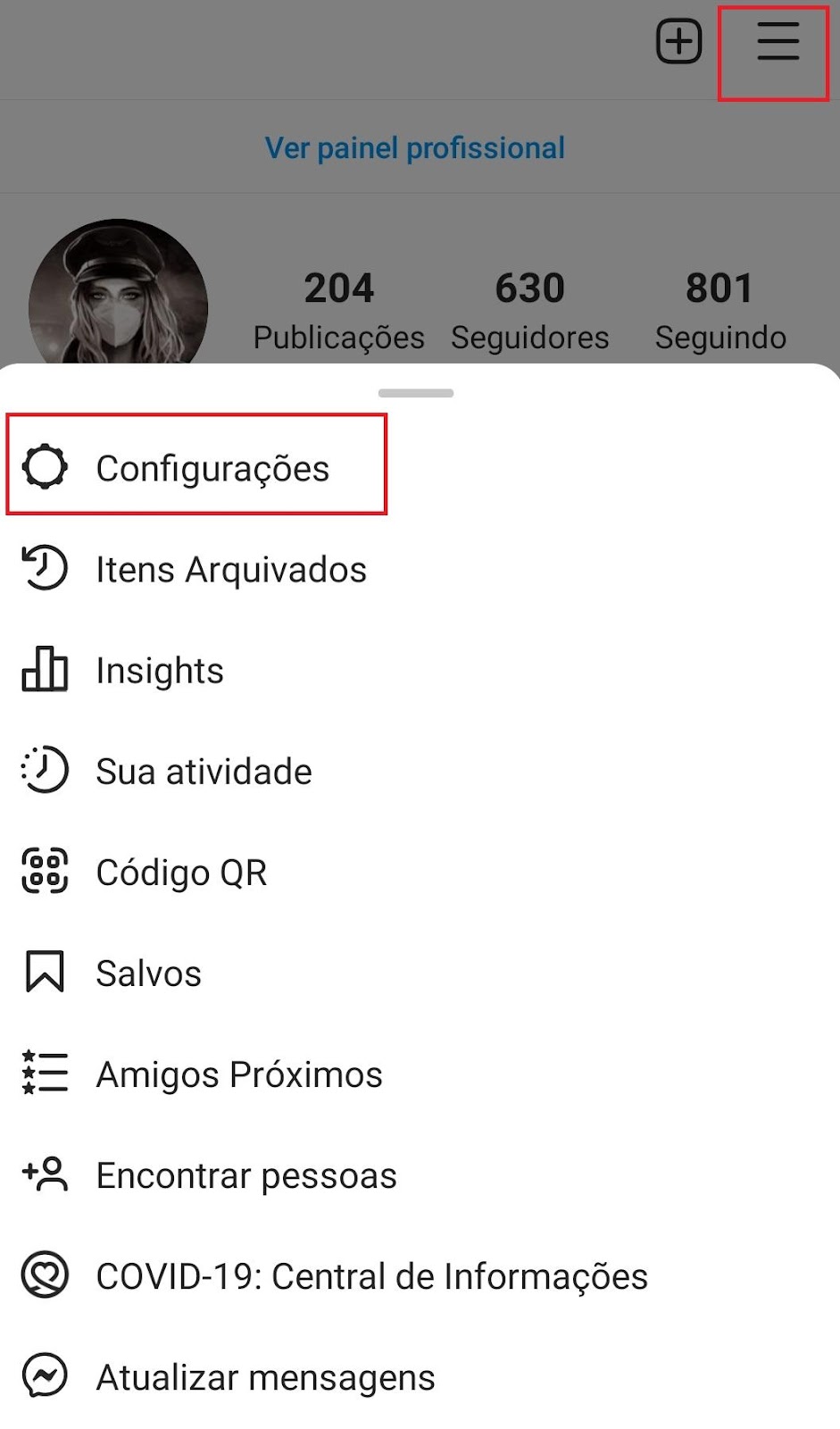Screen dimensions: 840x1429
Task: Open COVID-19: Central de Informações
Action: coord(420,1275)
